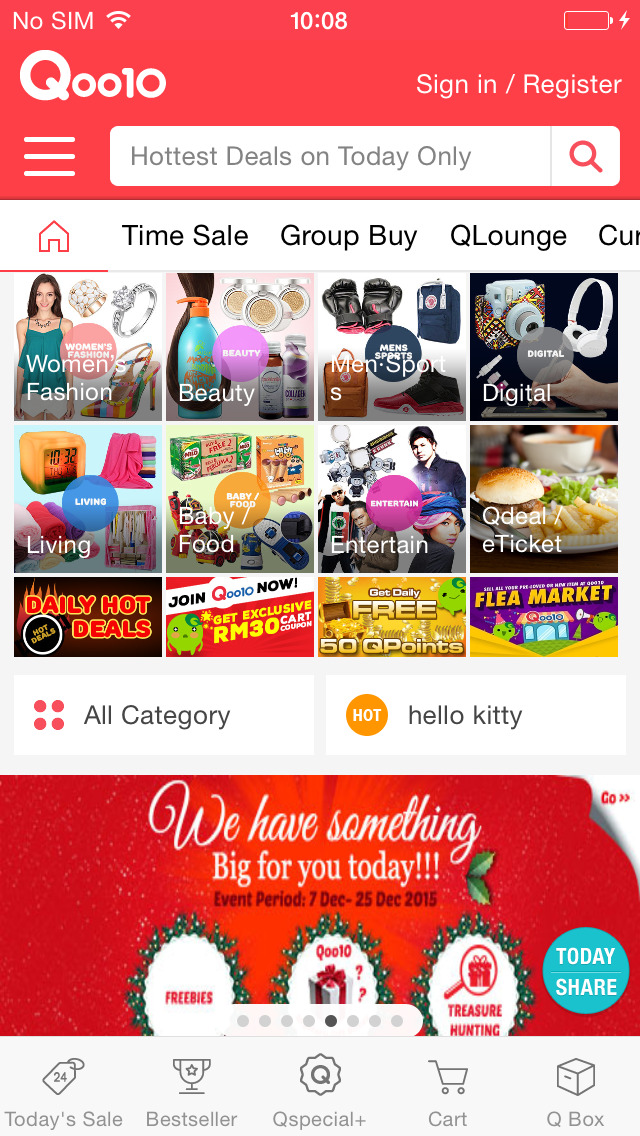Screen dimensions: 640x1136
Task: Switch to the QLounge tab
Action: tap(508, 236)
